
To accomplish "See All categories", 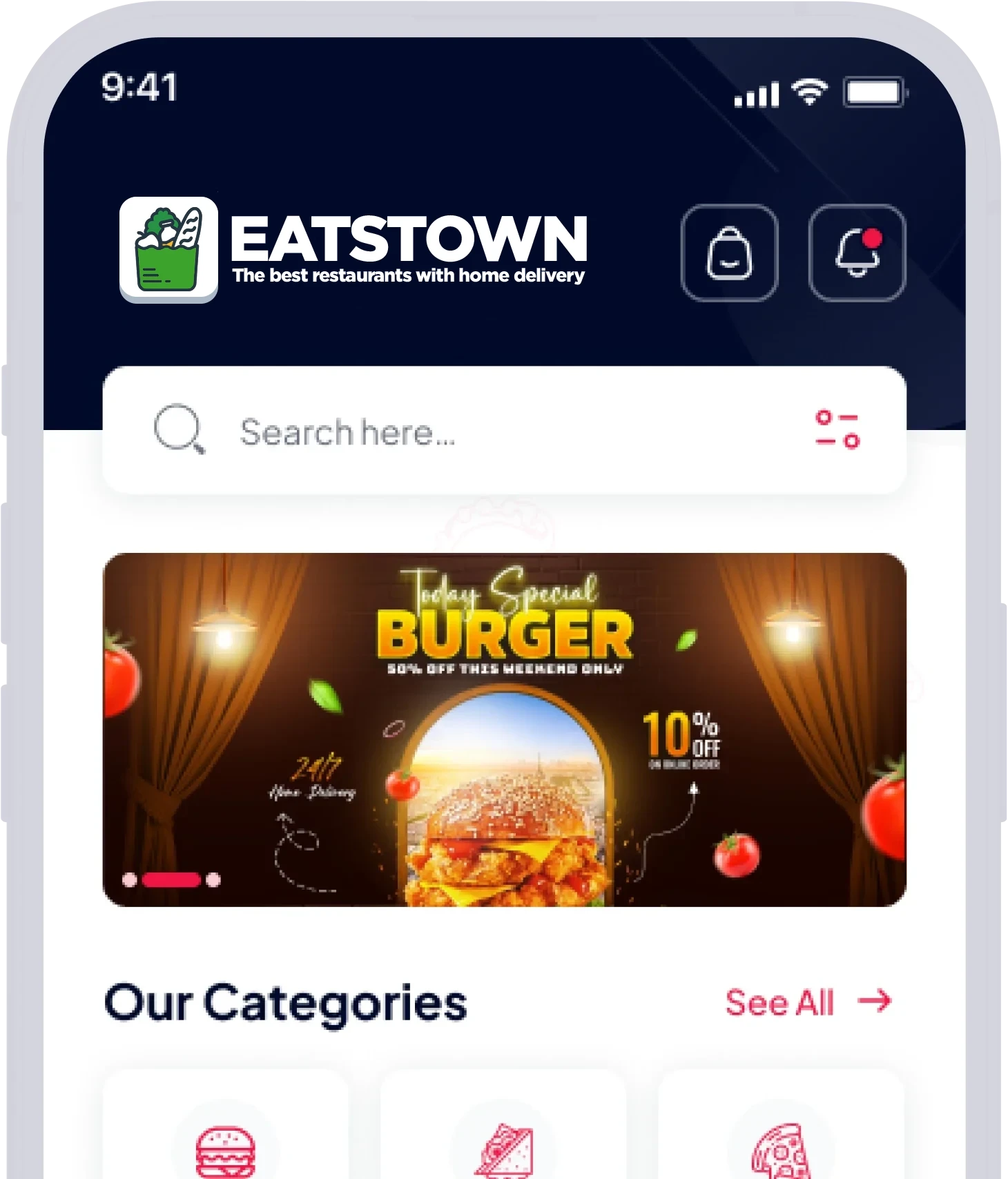I will (x=808, y=1002).
